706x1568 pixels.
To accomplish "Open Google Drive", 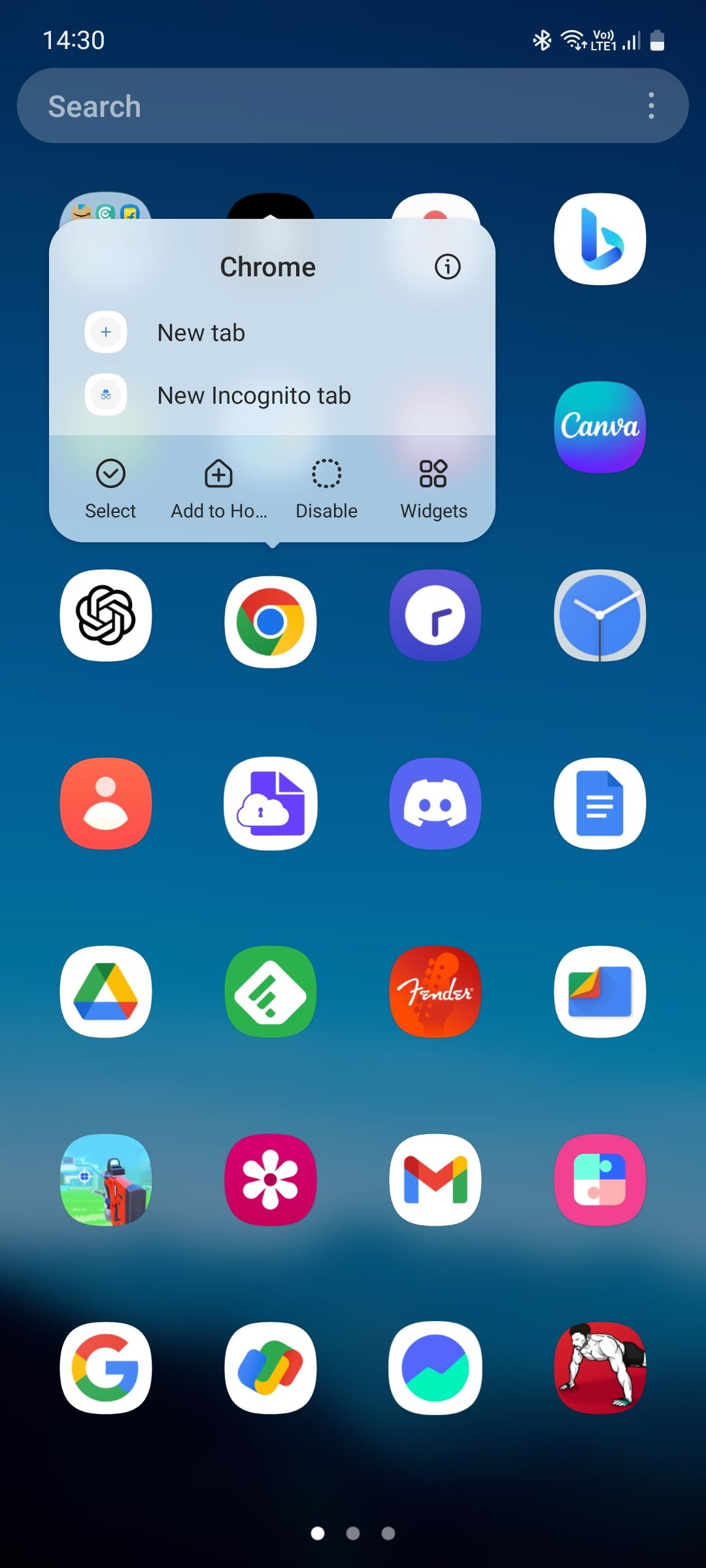I will (106, 992).
